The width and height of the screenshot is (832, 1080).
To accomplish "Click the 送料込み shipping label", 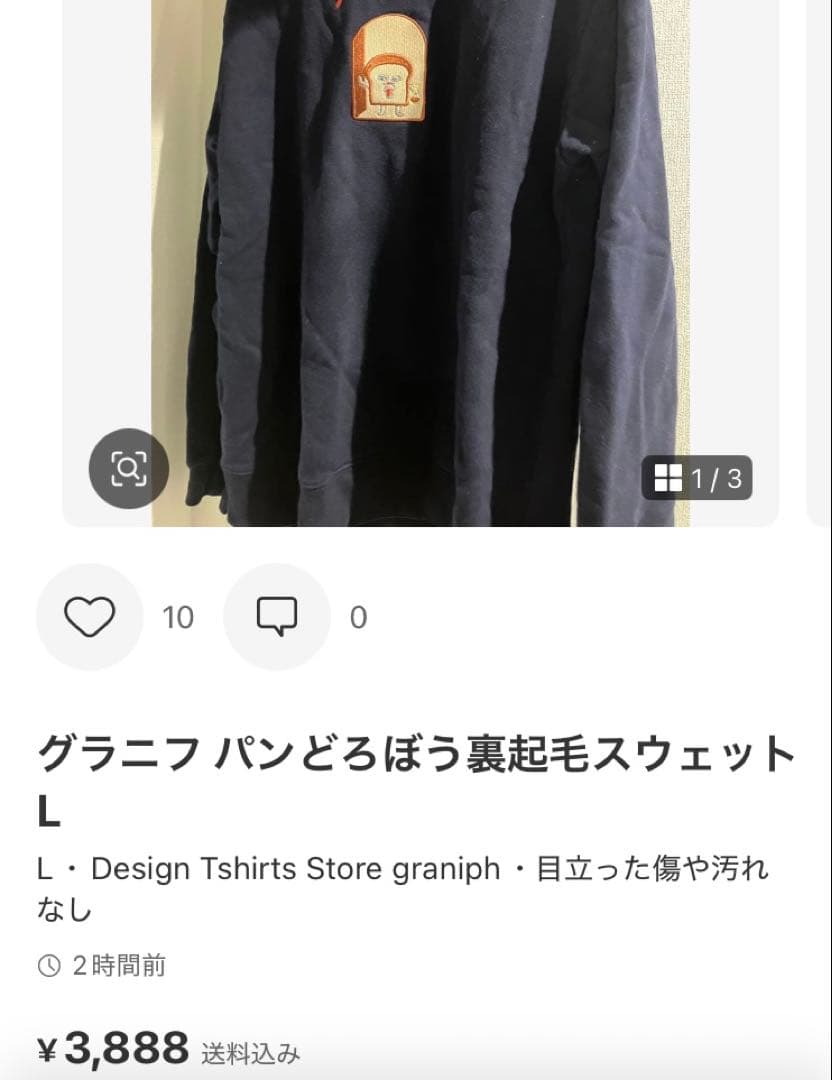I will pos(250,1052).
